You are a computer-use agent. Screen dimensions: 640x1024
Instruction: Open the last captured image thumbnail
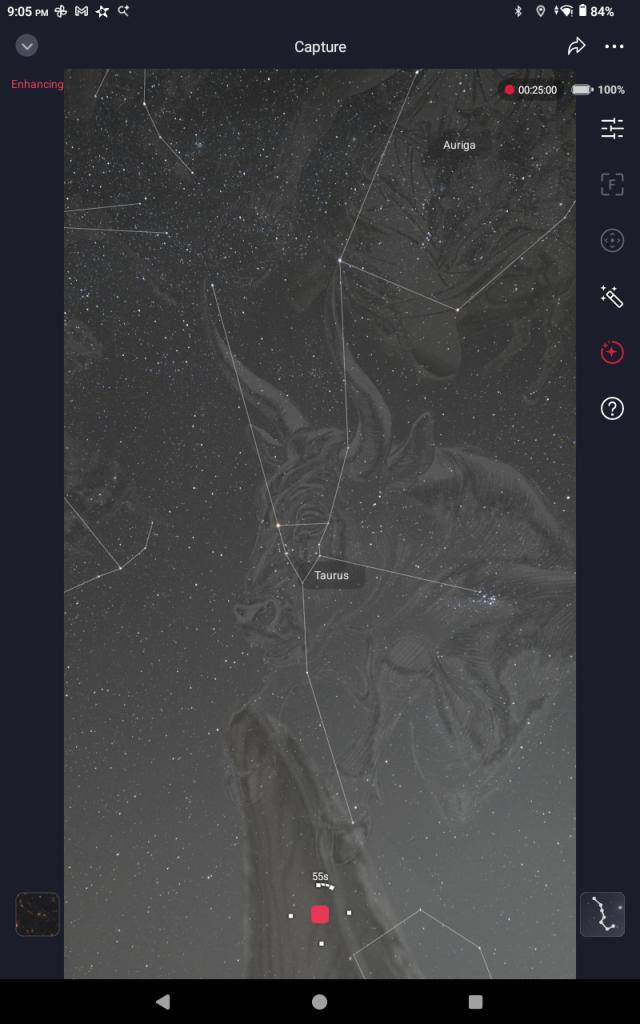tap(37, 914)
